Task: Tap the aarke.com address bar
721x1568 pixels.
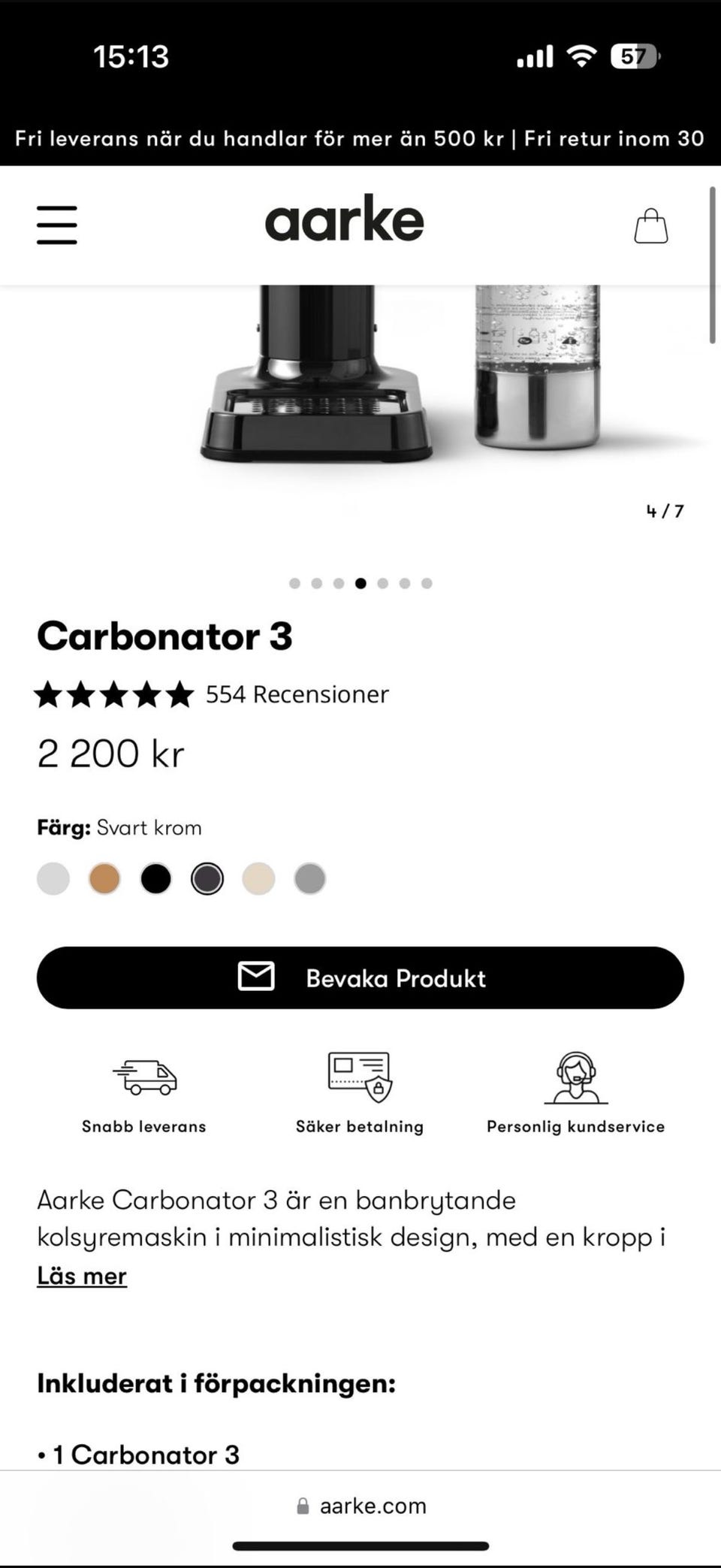Action: (361, 1506)
